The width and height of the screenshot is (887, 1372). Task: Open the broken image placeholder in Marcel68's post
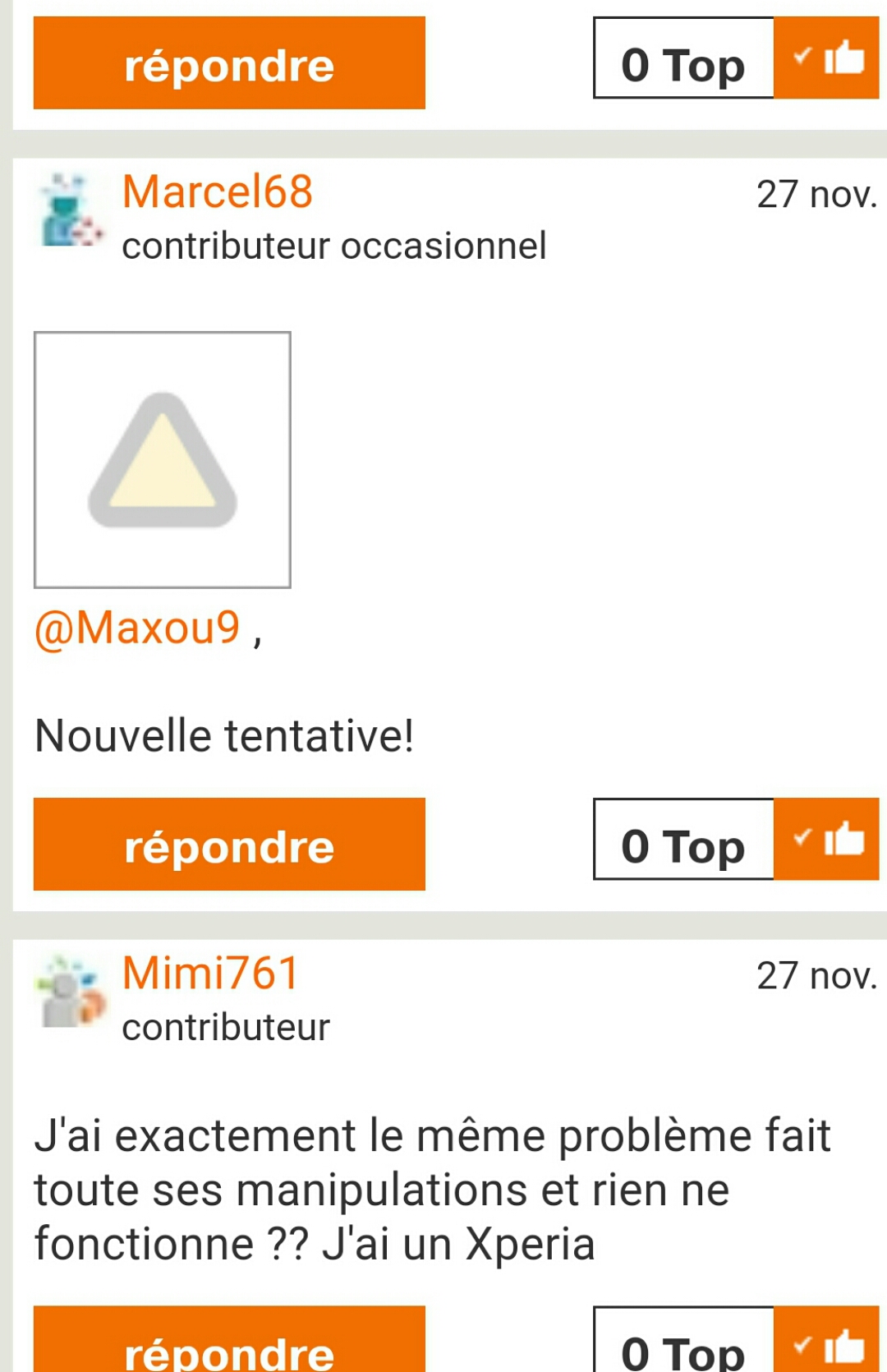[162, 457]
